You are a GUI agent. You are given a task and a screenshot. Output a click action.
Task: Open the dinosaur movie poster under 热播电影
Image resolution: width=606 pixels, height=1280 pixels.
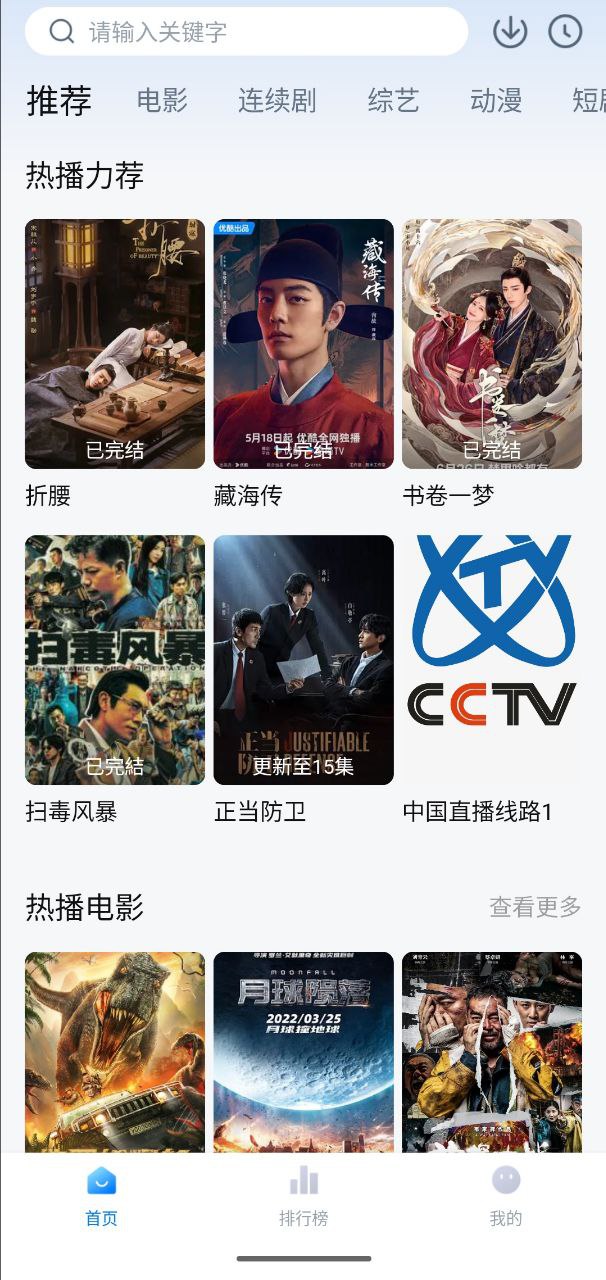pyautogui.click(x=115, y=1050)
